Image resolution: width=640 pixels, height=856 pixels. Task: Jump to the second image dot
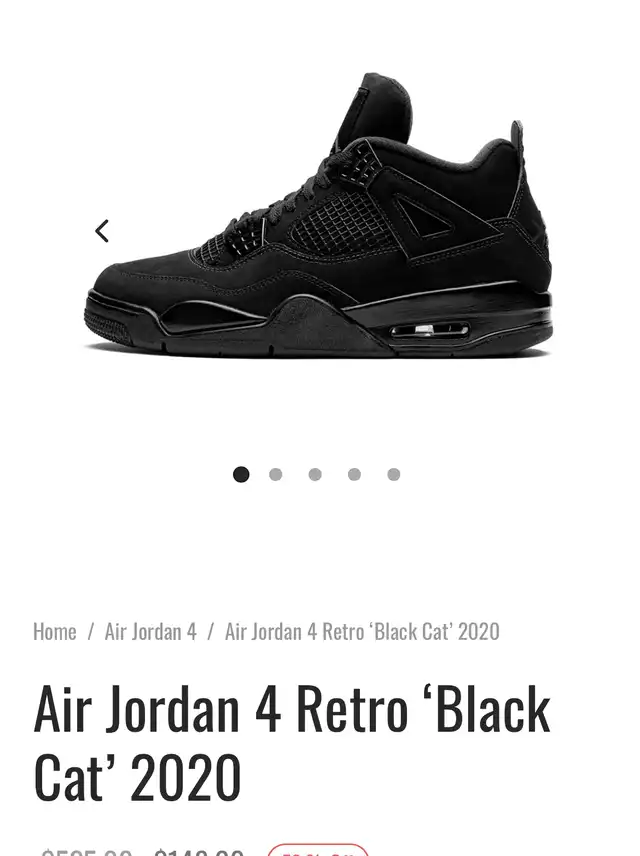point(276,474)
